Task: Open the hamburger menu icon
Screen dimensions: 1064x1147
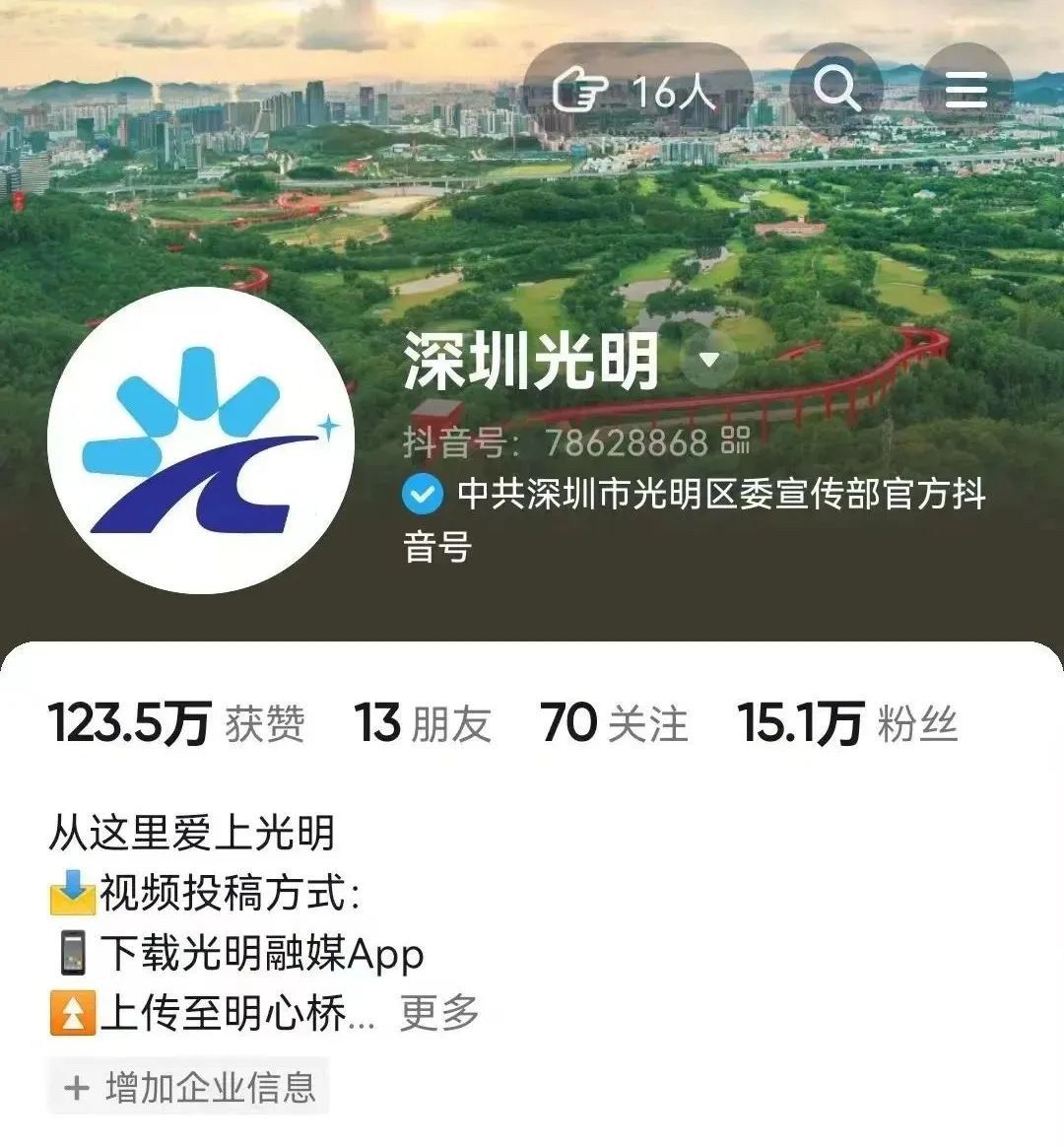Action: click(967, 88)
